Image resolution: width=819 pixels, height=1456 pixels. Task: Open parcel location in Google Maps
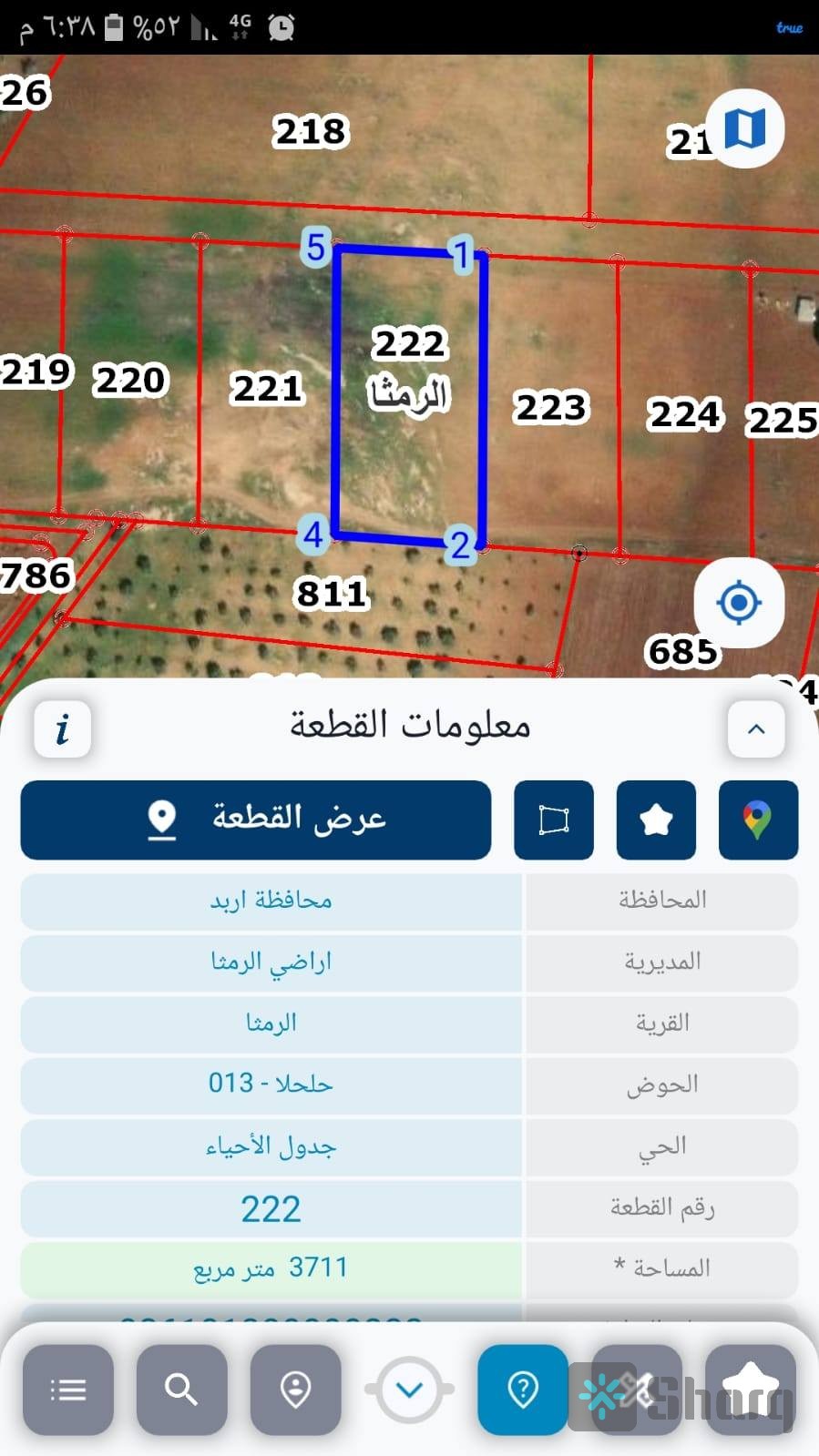(758, 820)
